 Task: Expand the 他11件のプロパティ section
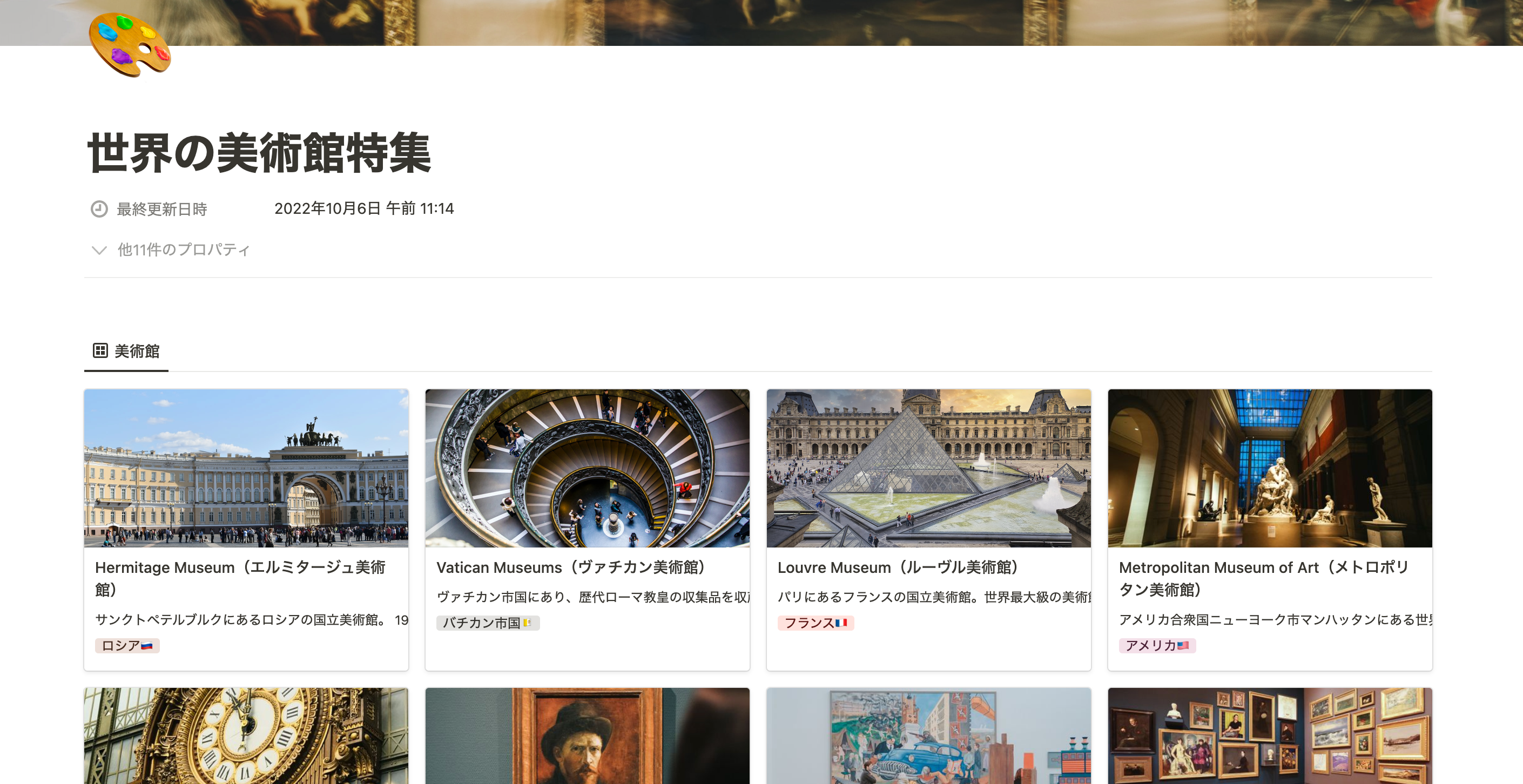pyautogui.click(x=171, y=249)
